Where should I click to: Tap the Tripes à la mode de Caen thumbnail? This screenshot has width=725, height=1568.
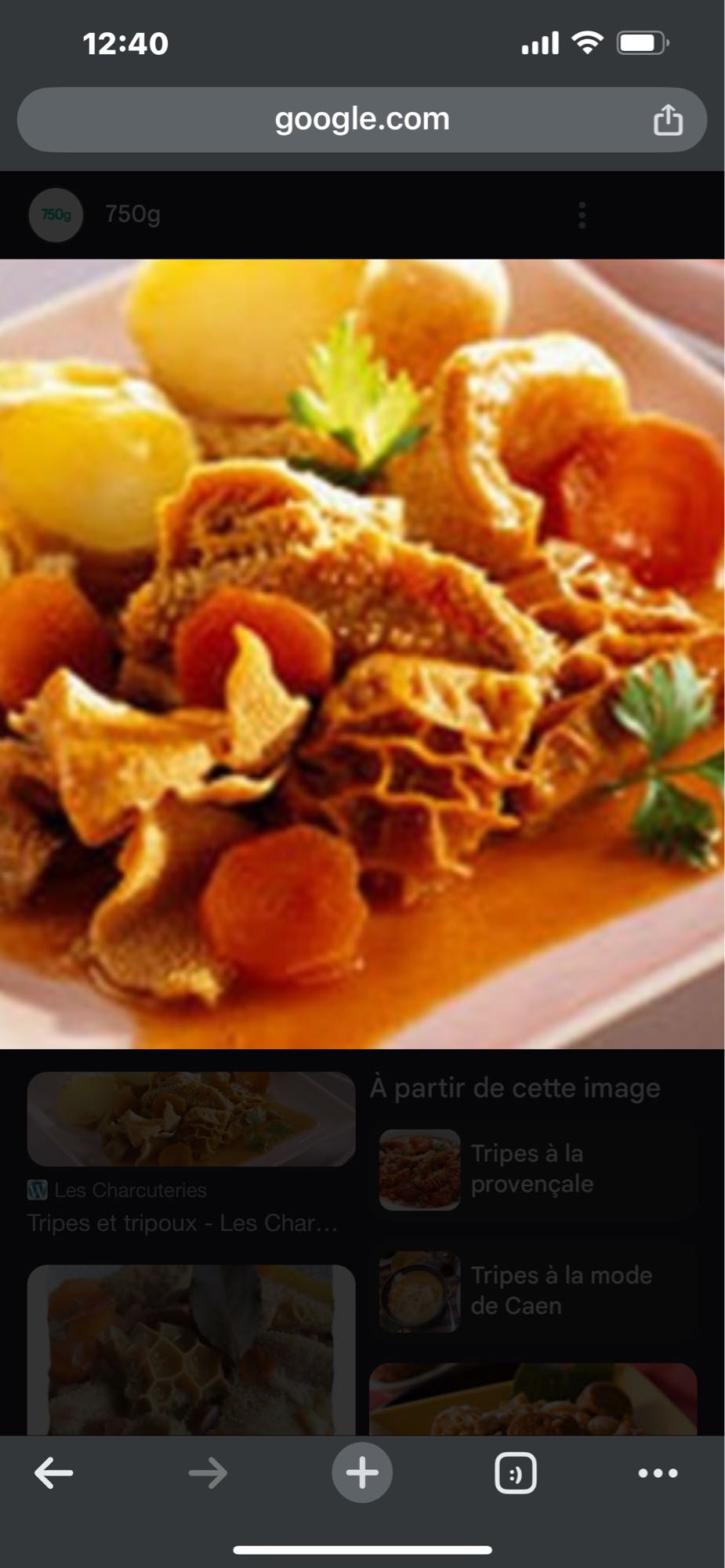point(419,1290)
